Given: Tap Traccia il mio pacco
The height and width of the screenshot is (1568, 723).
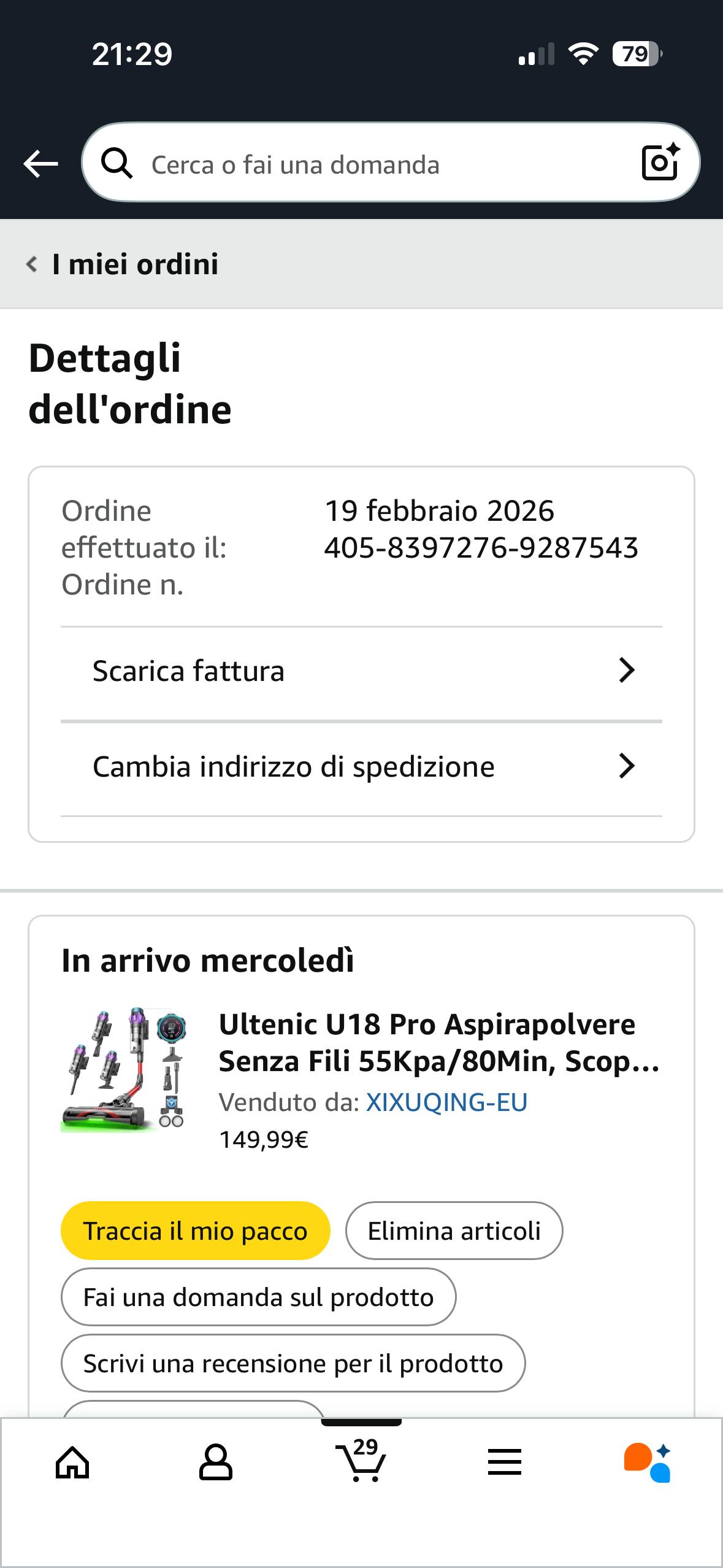Looking at the screenshot, I should (x=195, y=1231).
